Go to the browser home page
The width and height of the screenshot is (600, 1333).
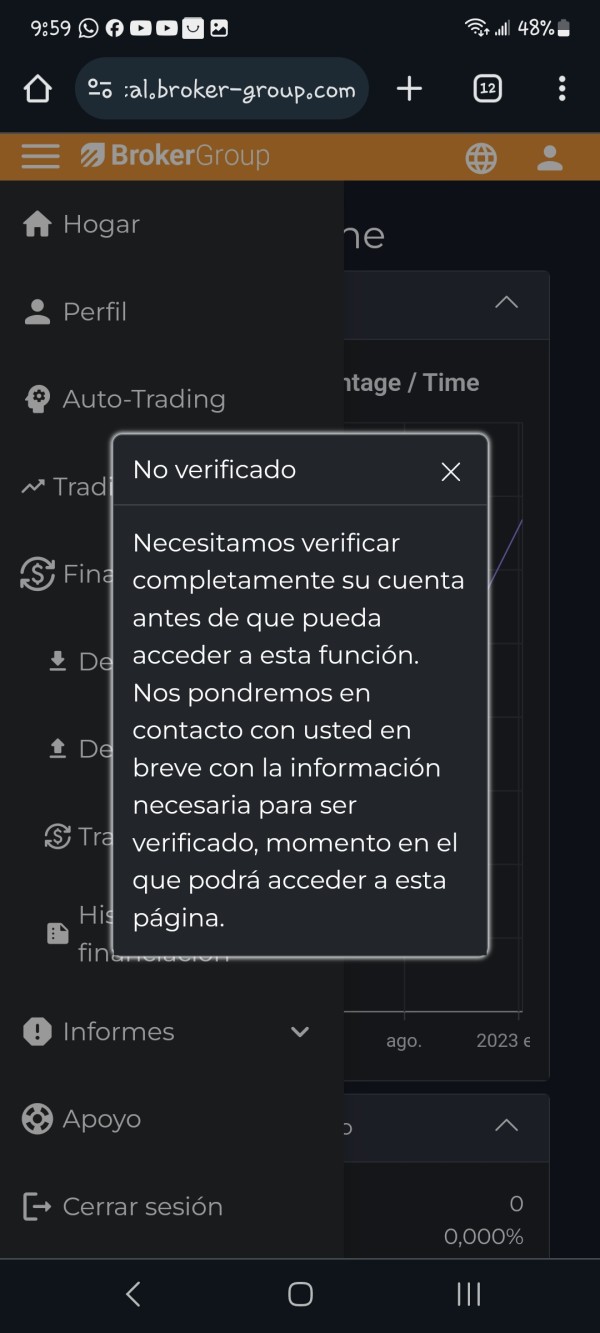click(37, 90)
